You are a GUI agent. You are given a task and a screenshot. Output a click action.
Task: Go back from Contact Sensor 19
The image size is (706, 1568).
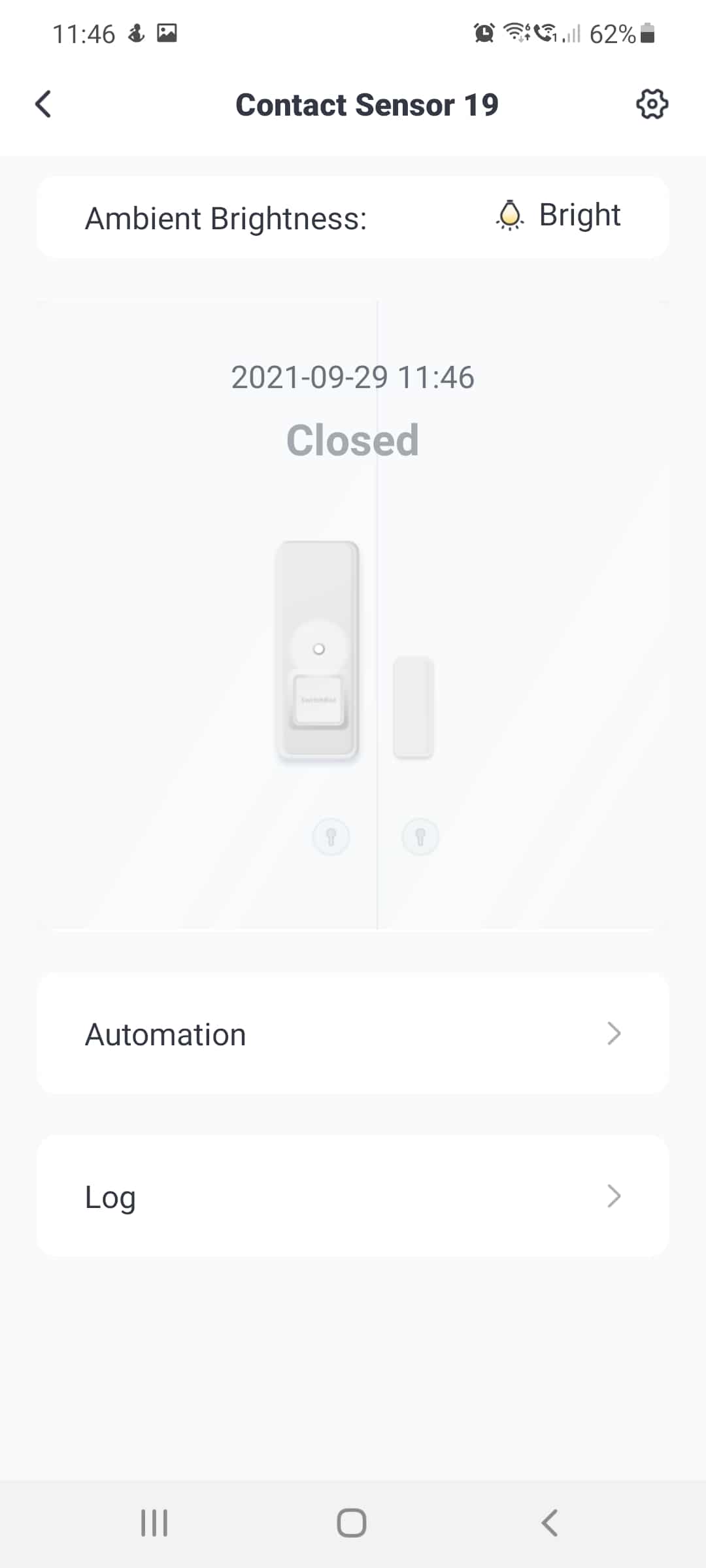click(43, 105)
